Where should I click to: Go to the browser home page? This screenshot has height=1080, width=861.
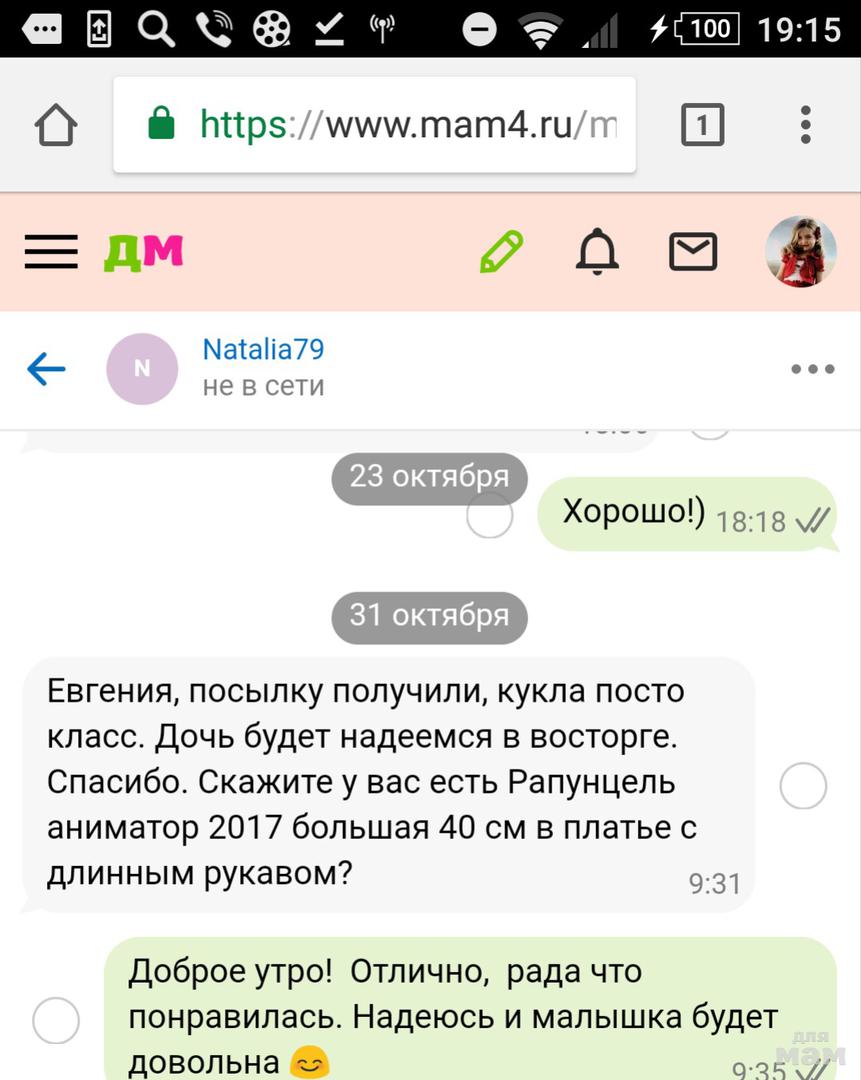[56, 126]
